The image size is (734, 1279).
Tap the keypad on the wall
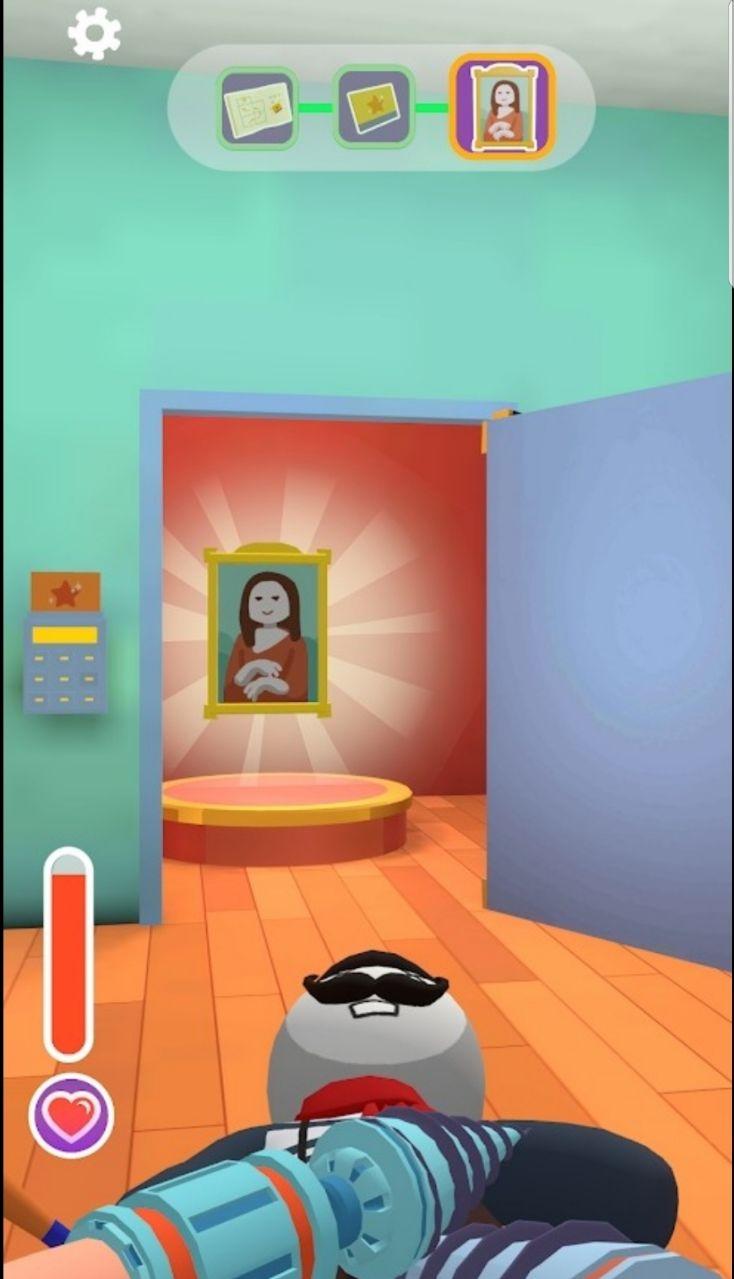[65, 663]
